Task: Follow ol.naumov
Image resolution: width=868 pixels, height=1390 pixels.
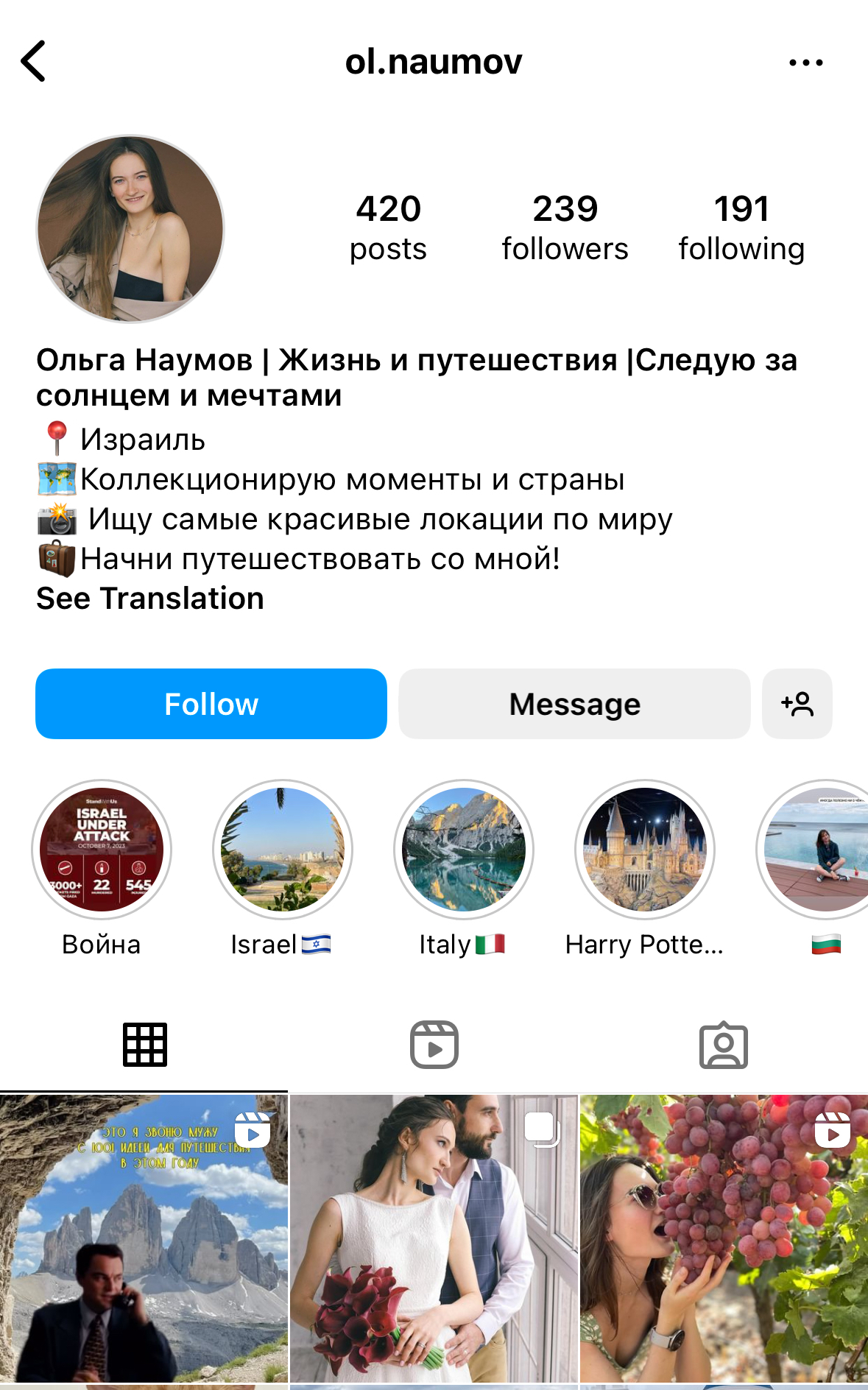Action: pos(211,704)
